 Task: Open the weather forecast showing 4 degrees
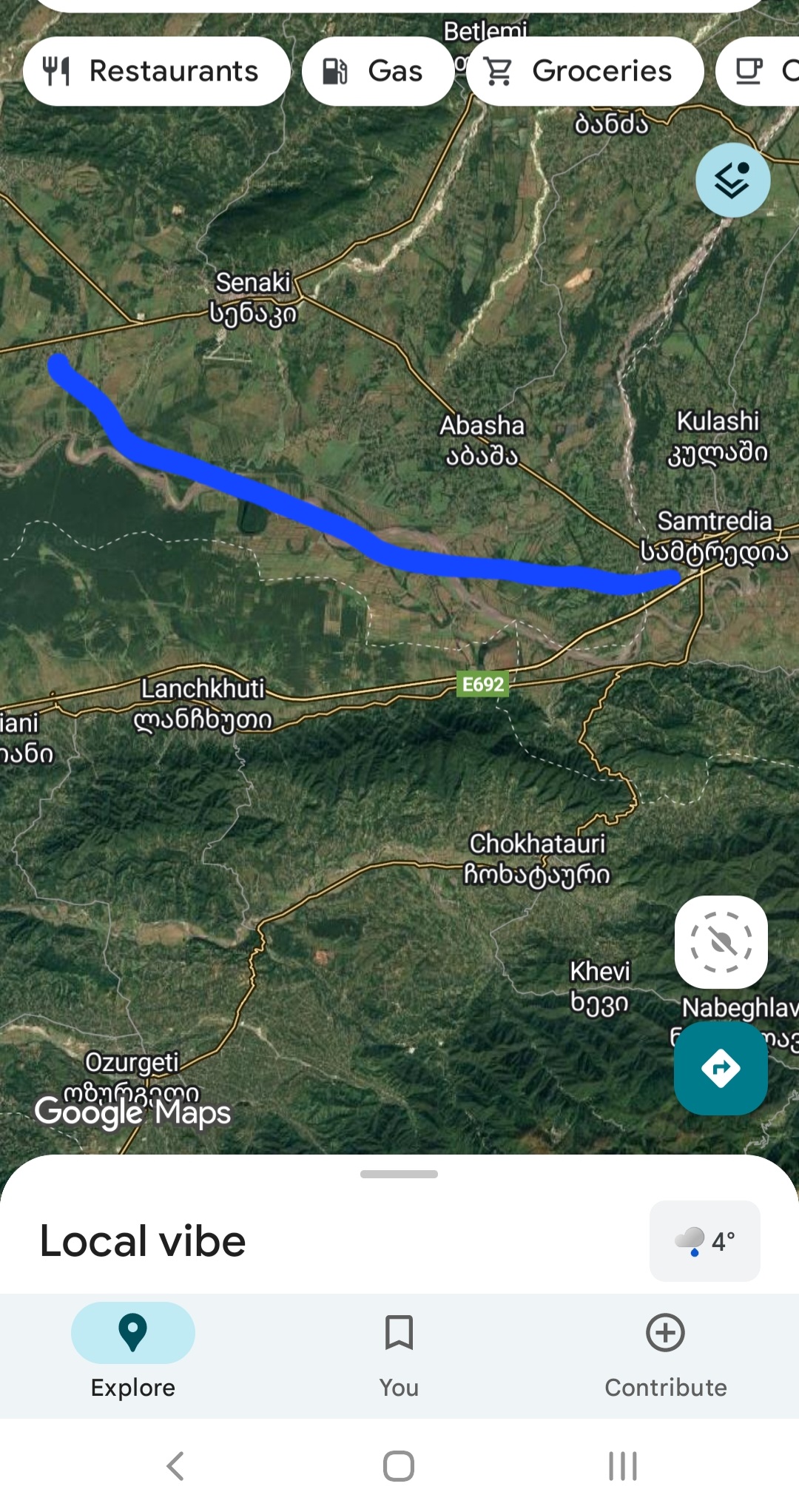[x=704, y=1240]
